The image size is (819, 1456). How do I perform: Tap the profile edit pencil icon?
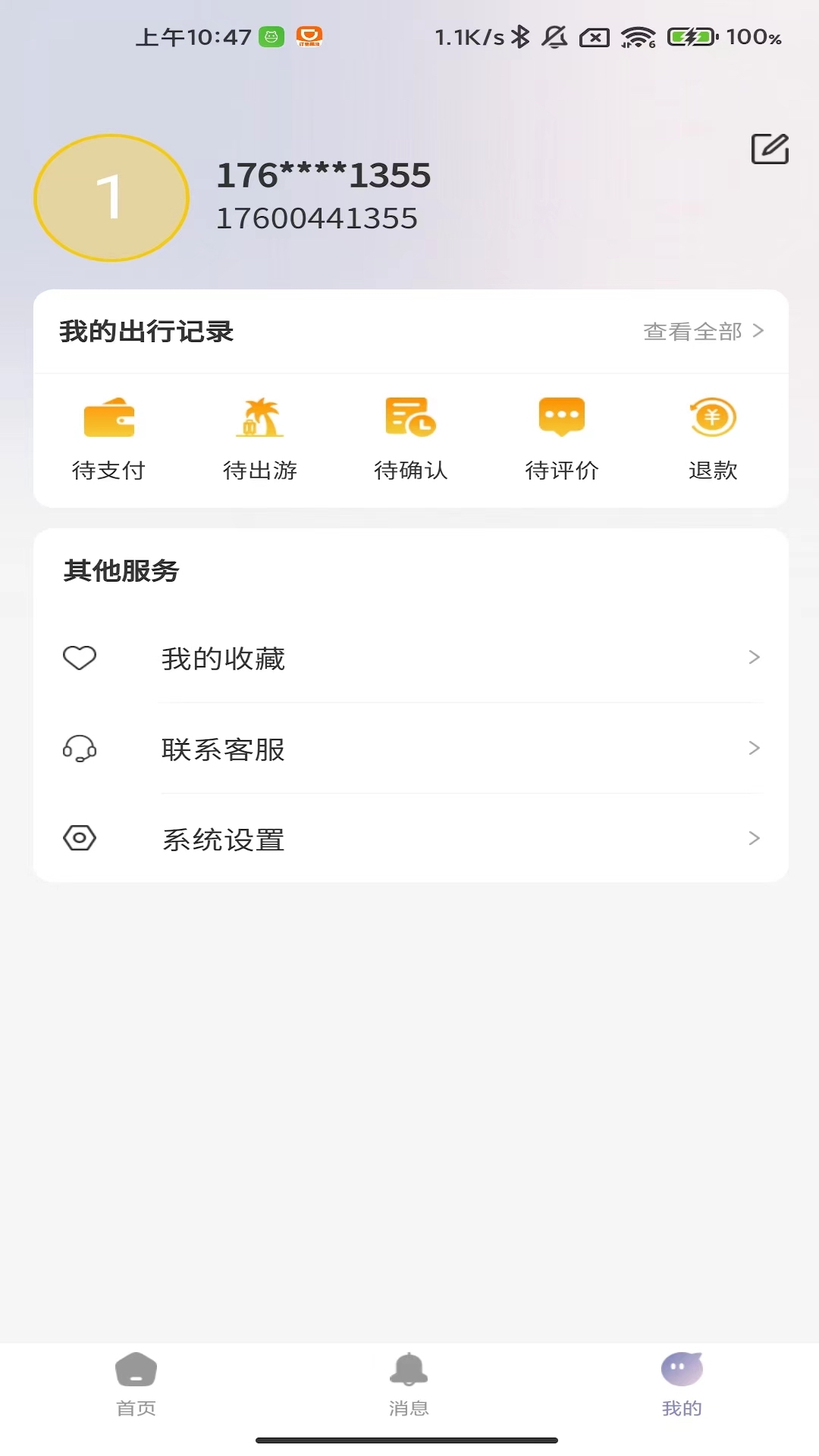tap(770, 150)
